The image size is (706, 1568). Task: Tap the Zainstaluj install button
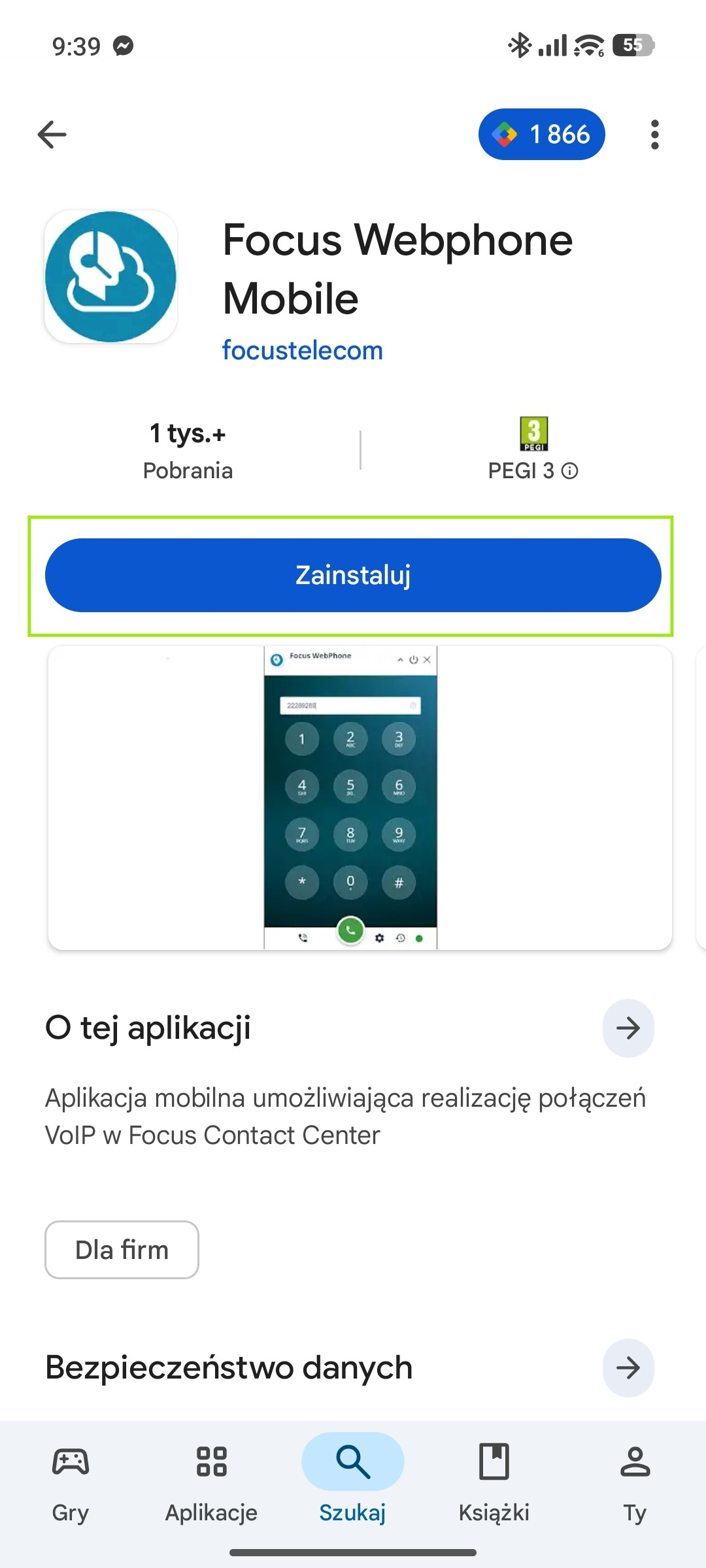pos(353,575)
